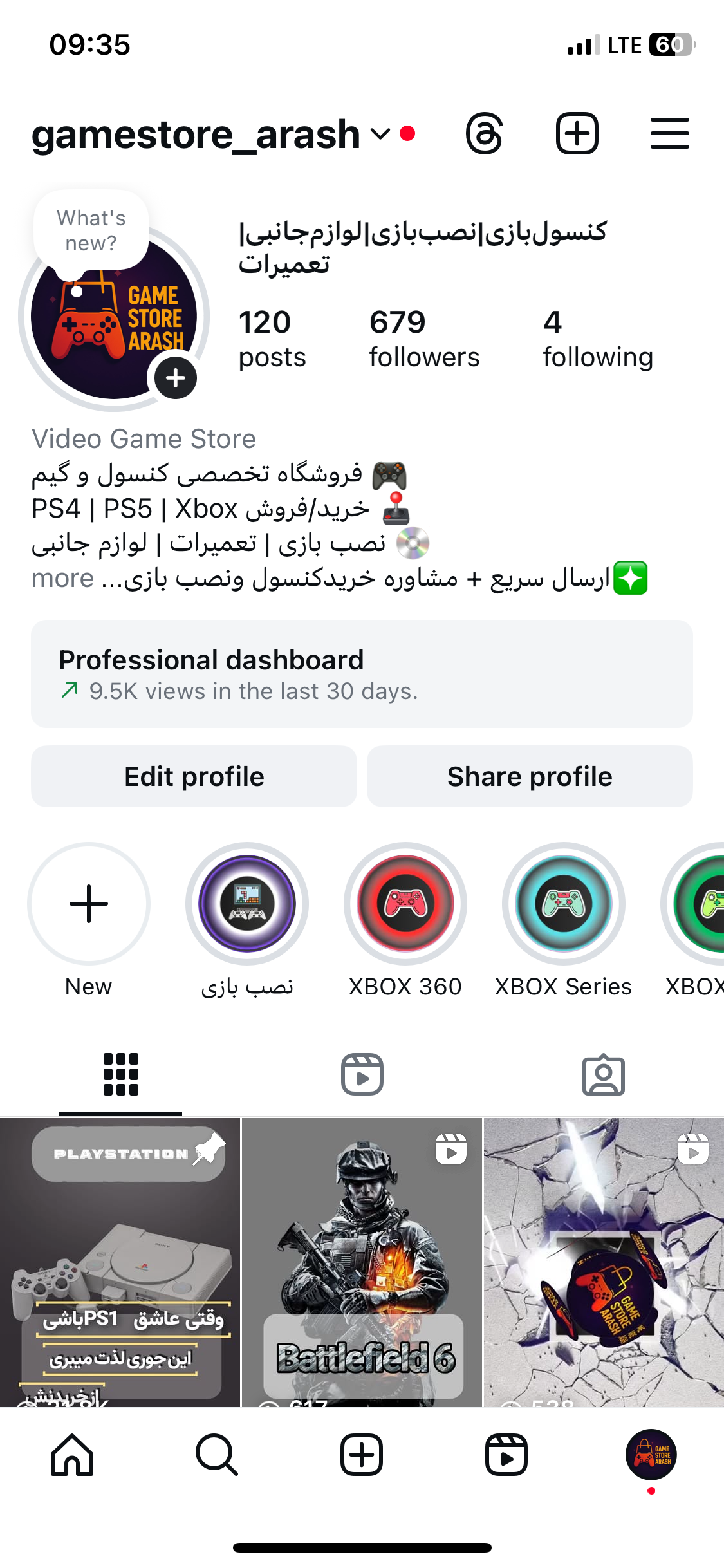Tap Share profile

tap(530, 776)
